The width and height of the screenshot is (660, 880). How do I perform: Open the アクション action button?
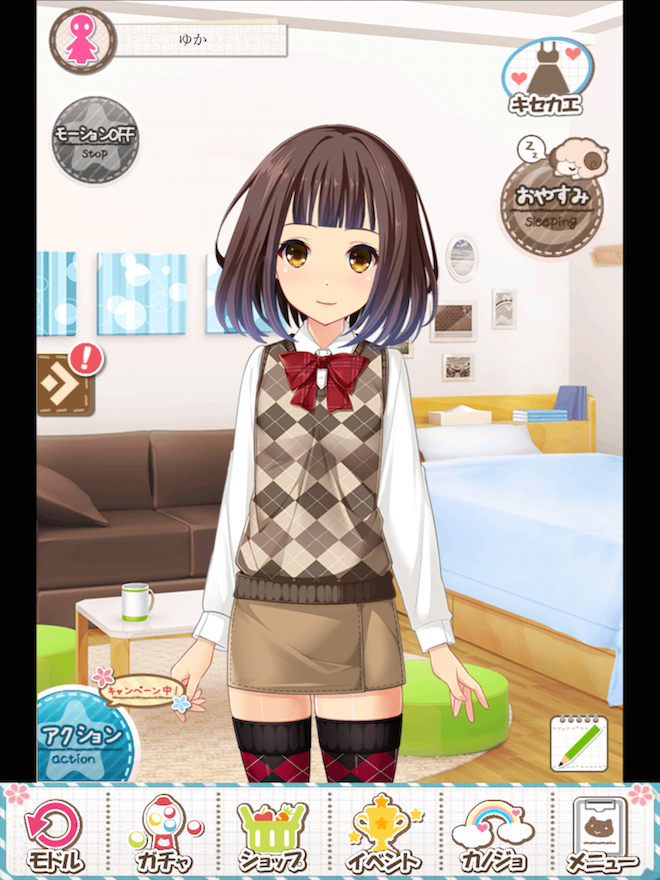click(x=82, y=739)
